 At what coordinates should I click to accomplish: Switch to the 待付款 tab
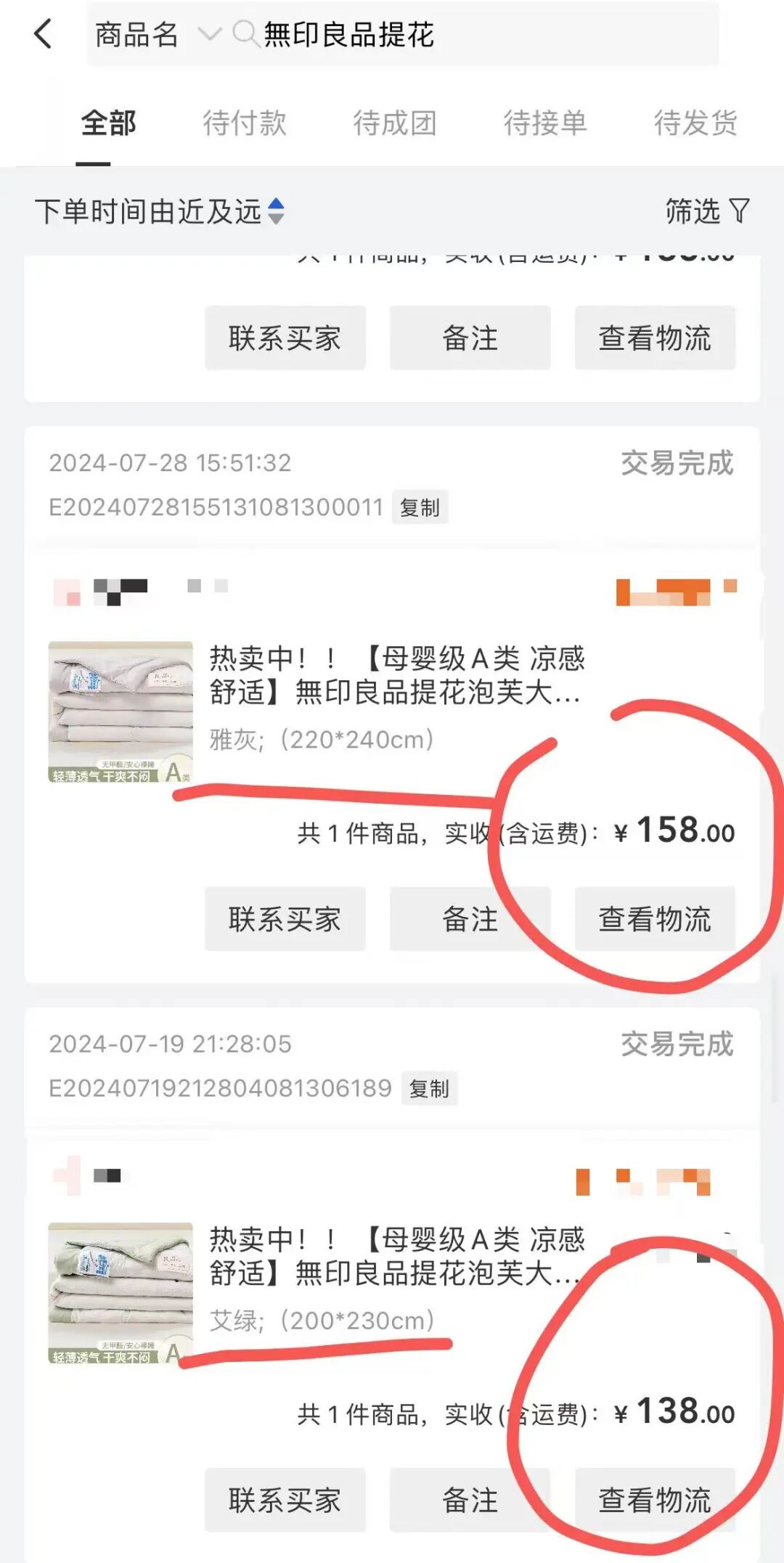[x=245, y=123]
